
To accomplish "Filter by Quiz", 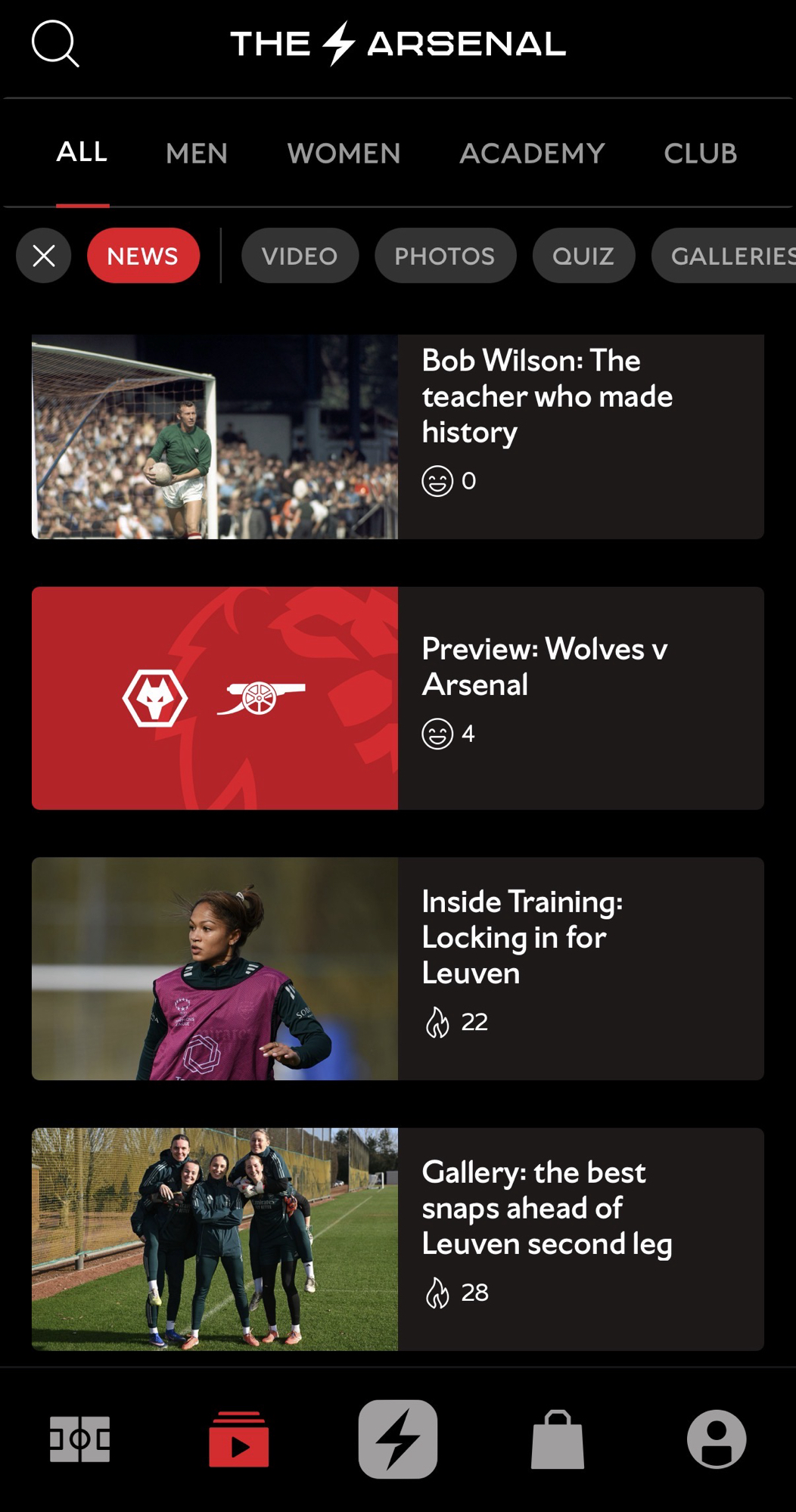I will point(583,256).
